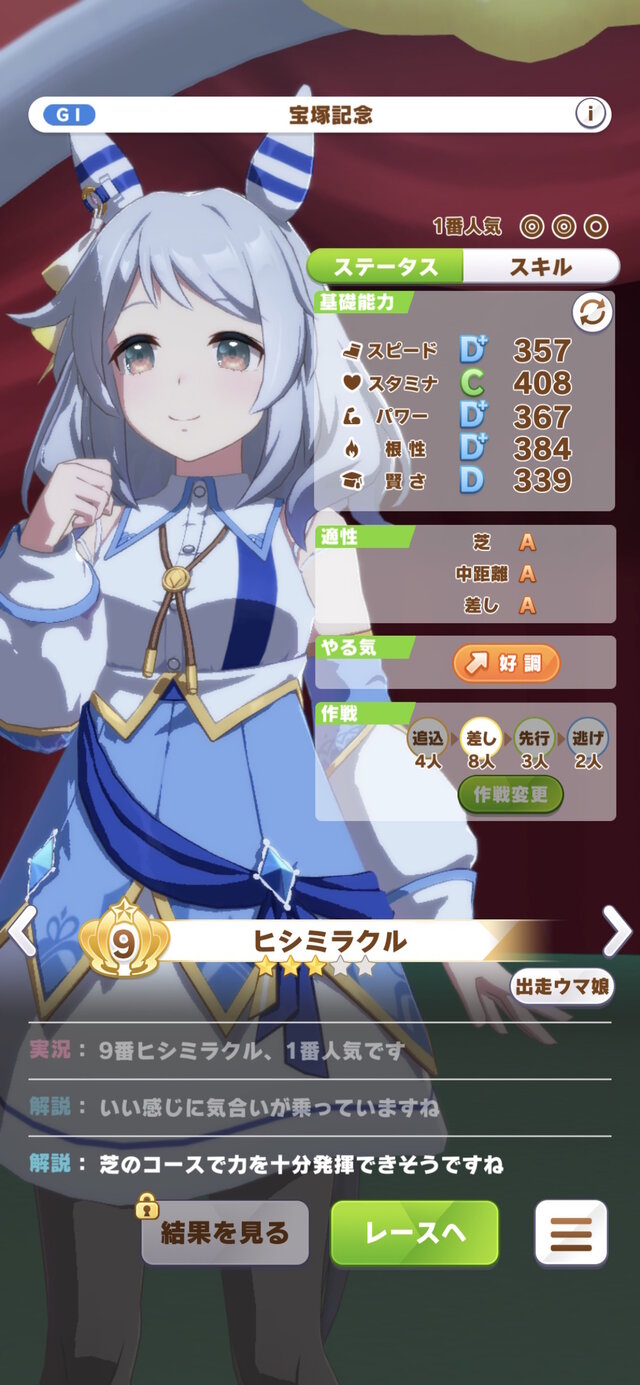Start the race with レースへ

(414, 1233)
